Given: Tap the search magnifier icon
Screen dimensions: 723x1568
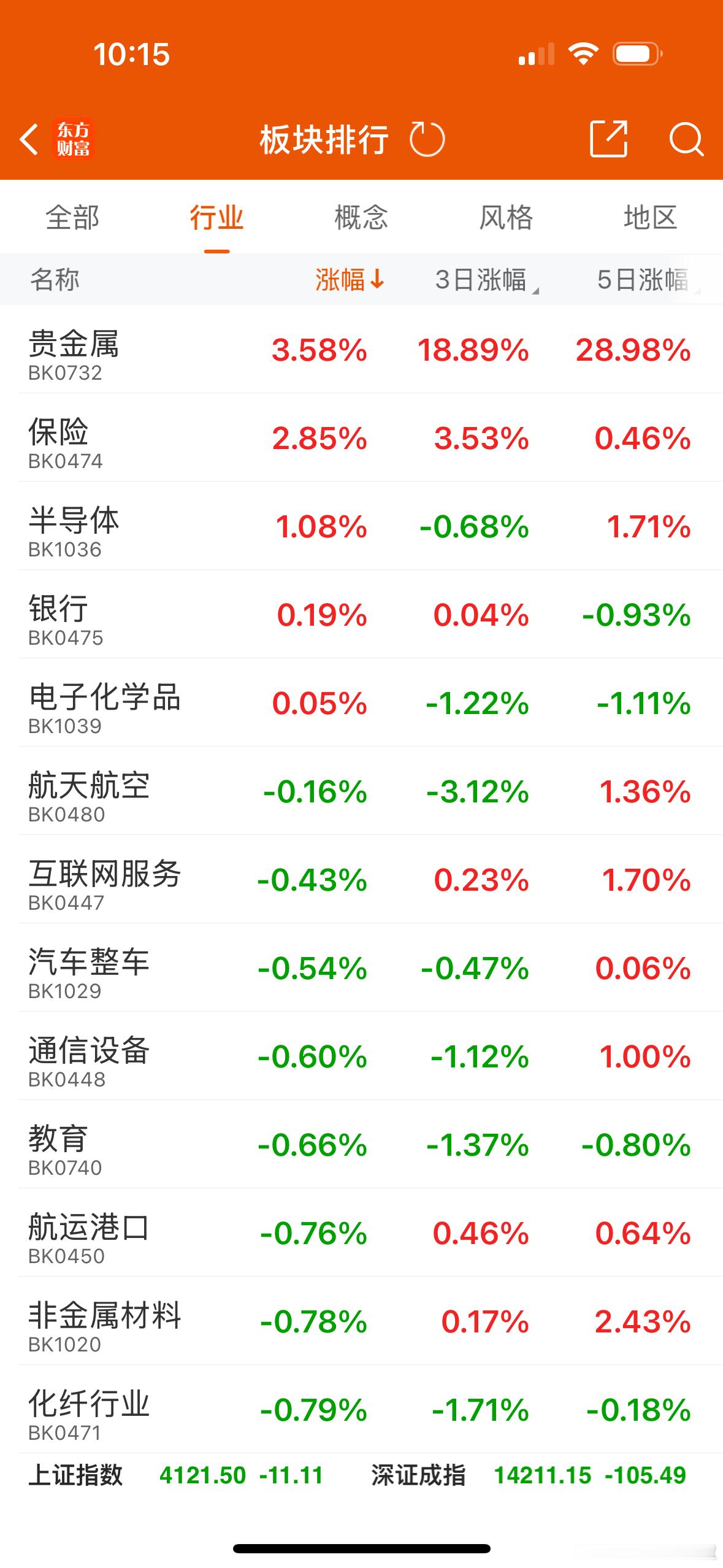Looking at the screenshot, I should coord(688,139).
